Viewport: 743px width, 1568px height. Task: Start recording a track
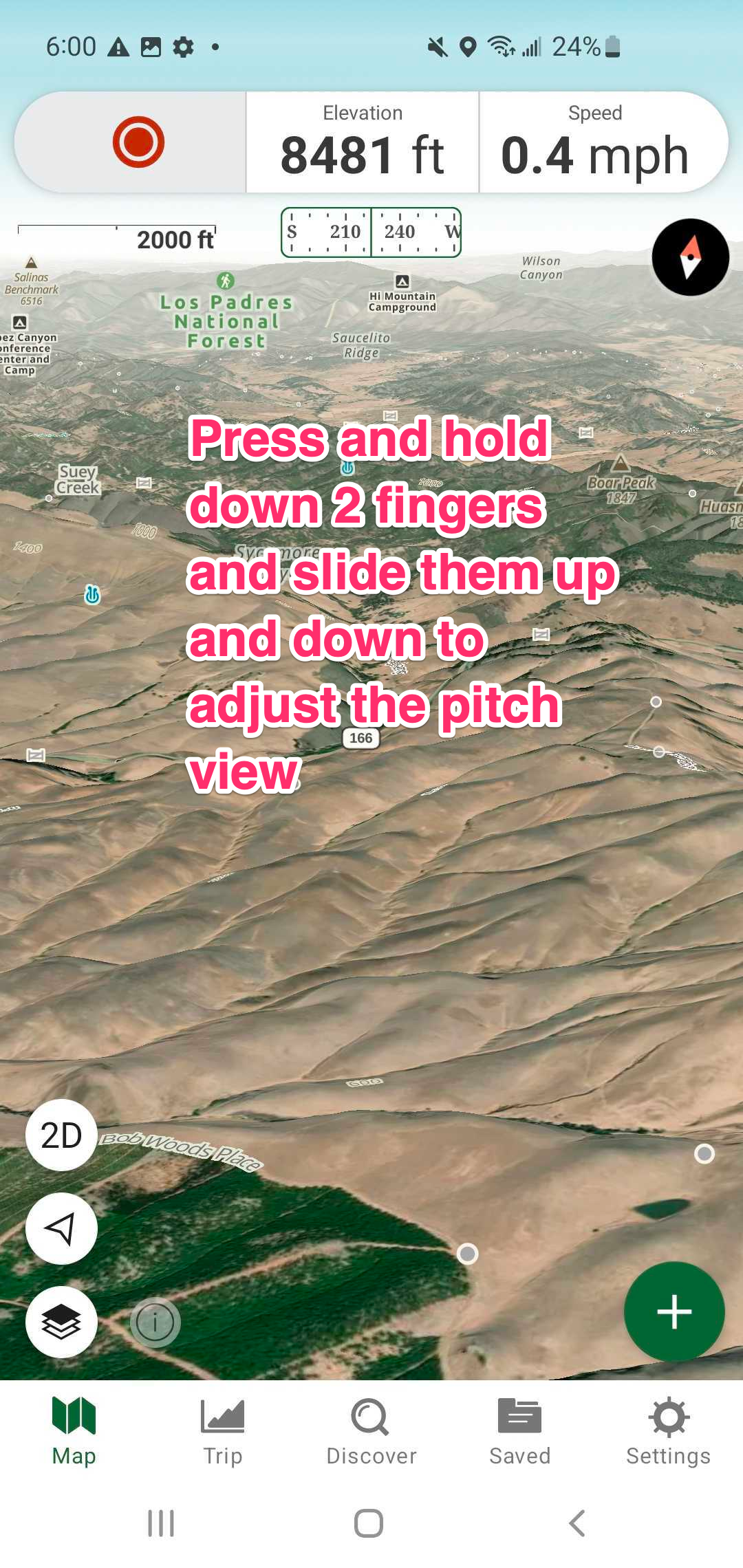point(138,142)
